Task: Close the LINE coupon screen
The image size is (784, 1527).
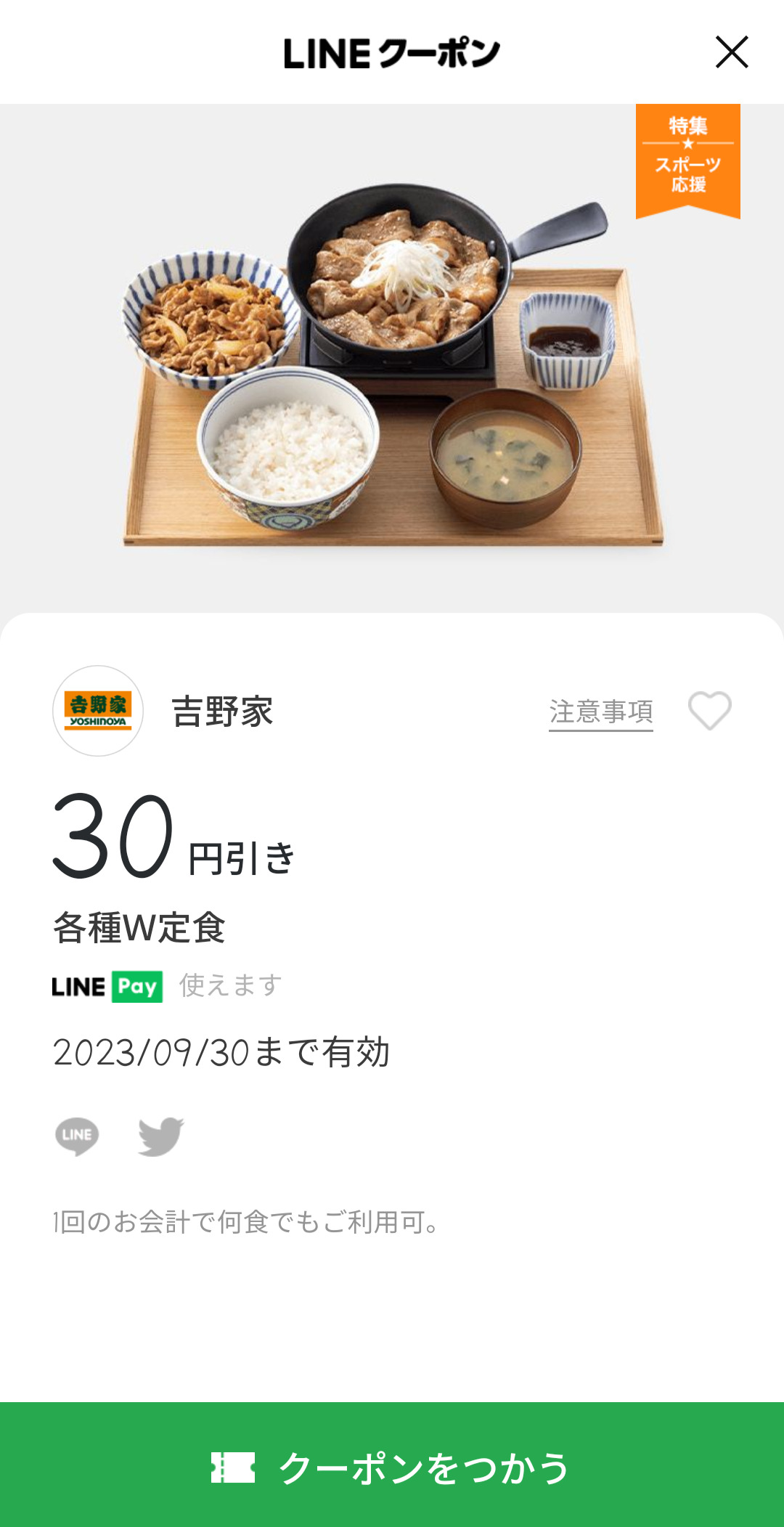Action: [x=731, y=52]
